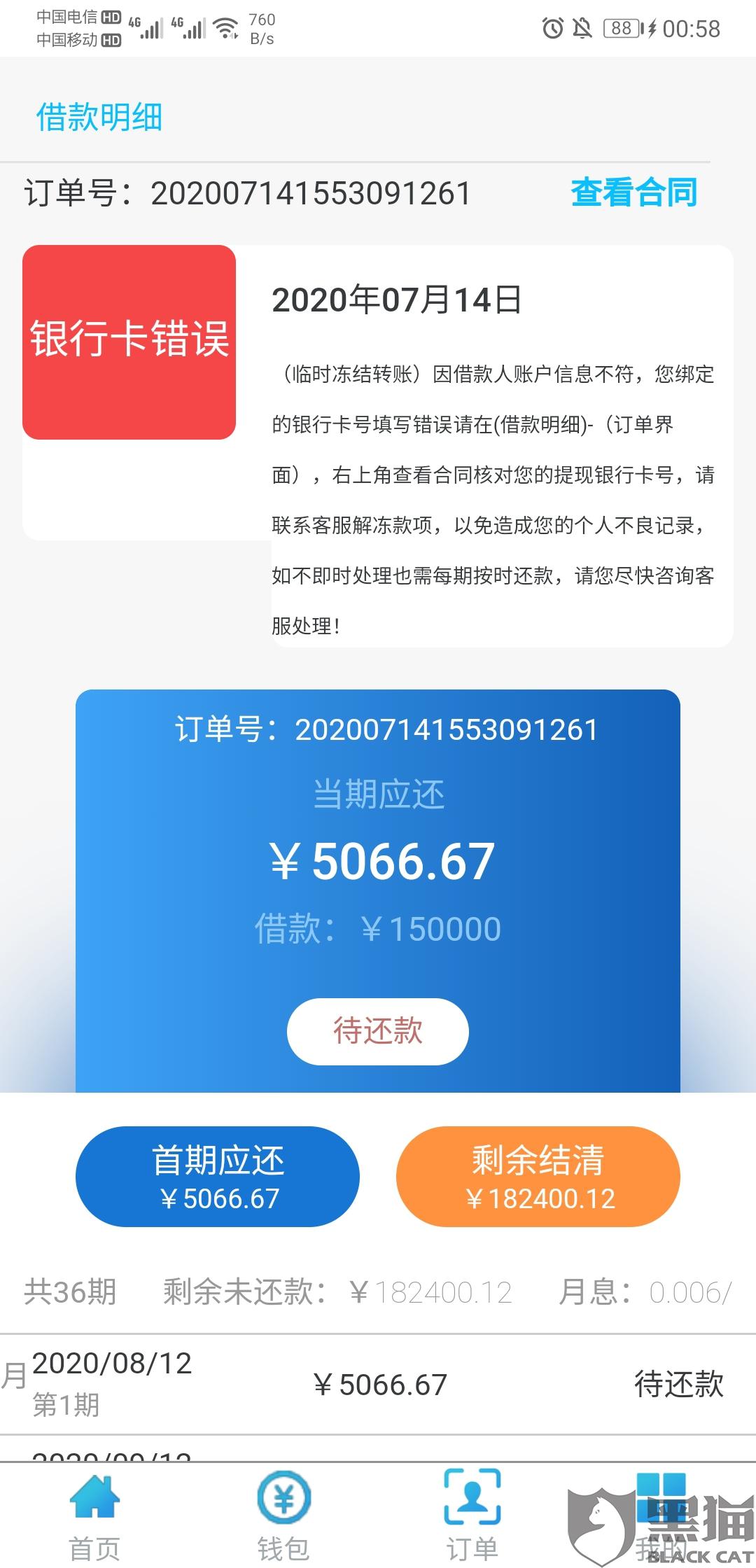Switch to the 订单 tab
Viewport: 756px width, 1568px height.
point(472,1517)
